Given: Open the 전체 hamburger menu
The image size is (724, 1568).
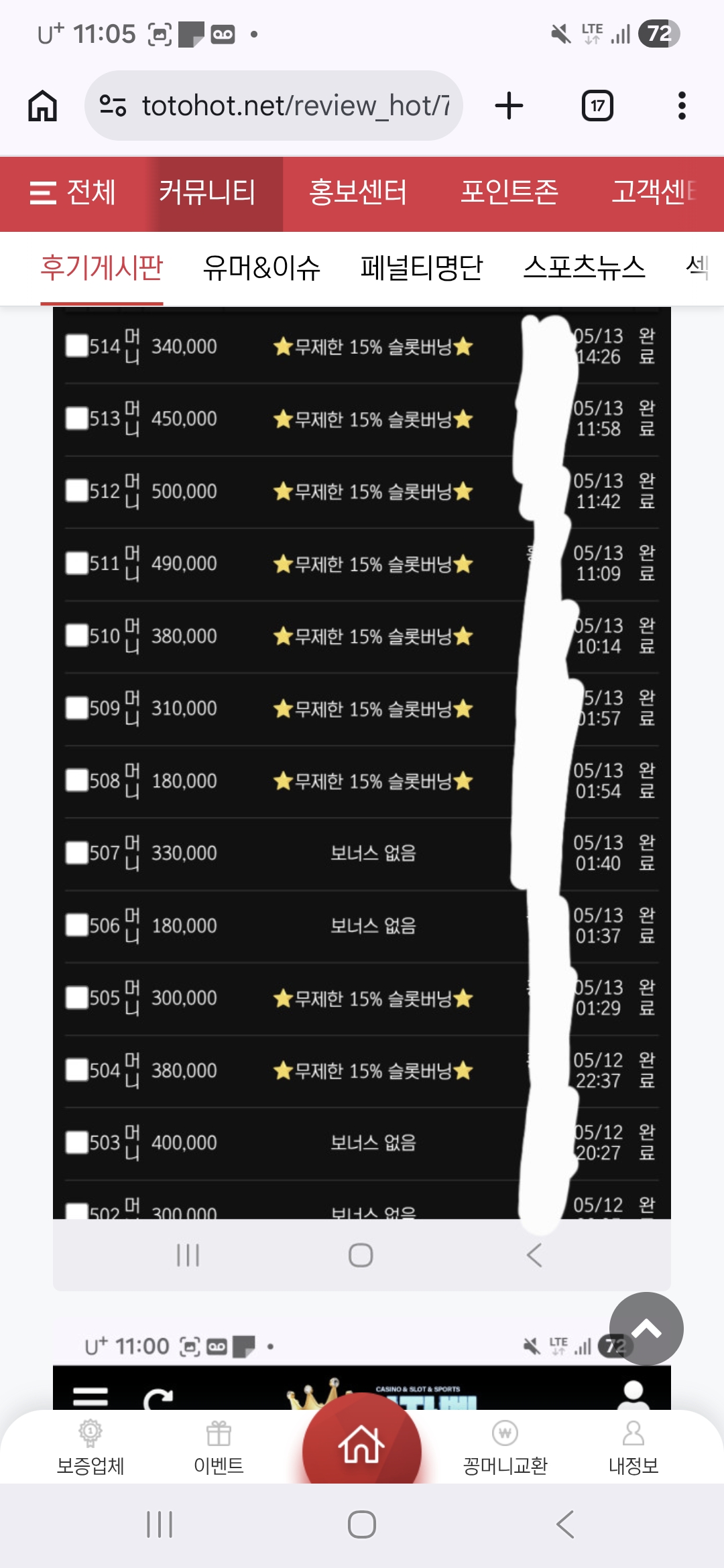Looking at the screenshot, I should pyautogui.click(x=72, y=193).
